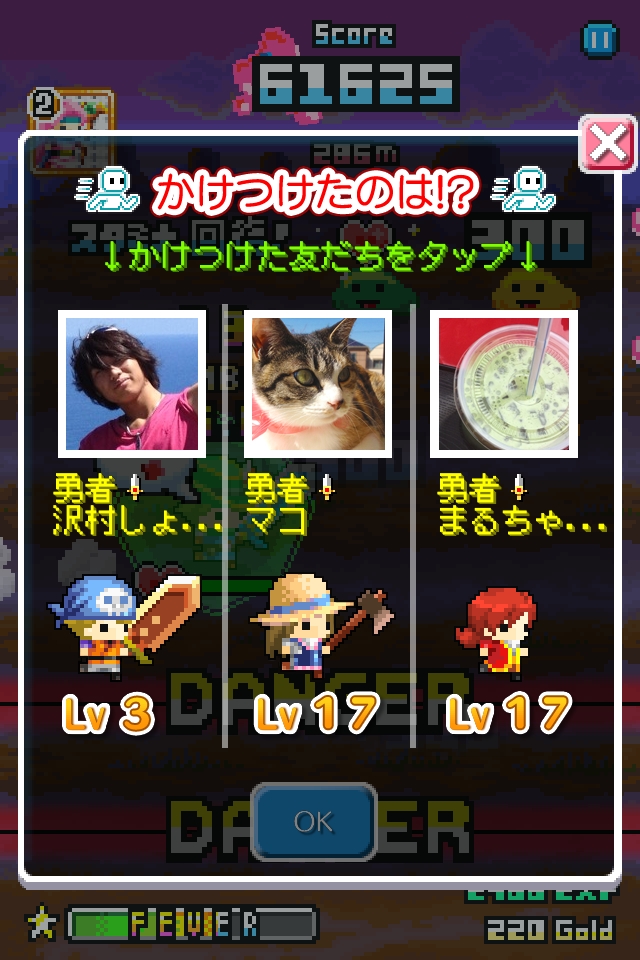The height and width of the screenshot is (960, 640).
Task: Pause the game
Action: point(600,40)
